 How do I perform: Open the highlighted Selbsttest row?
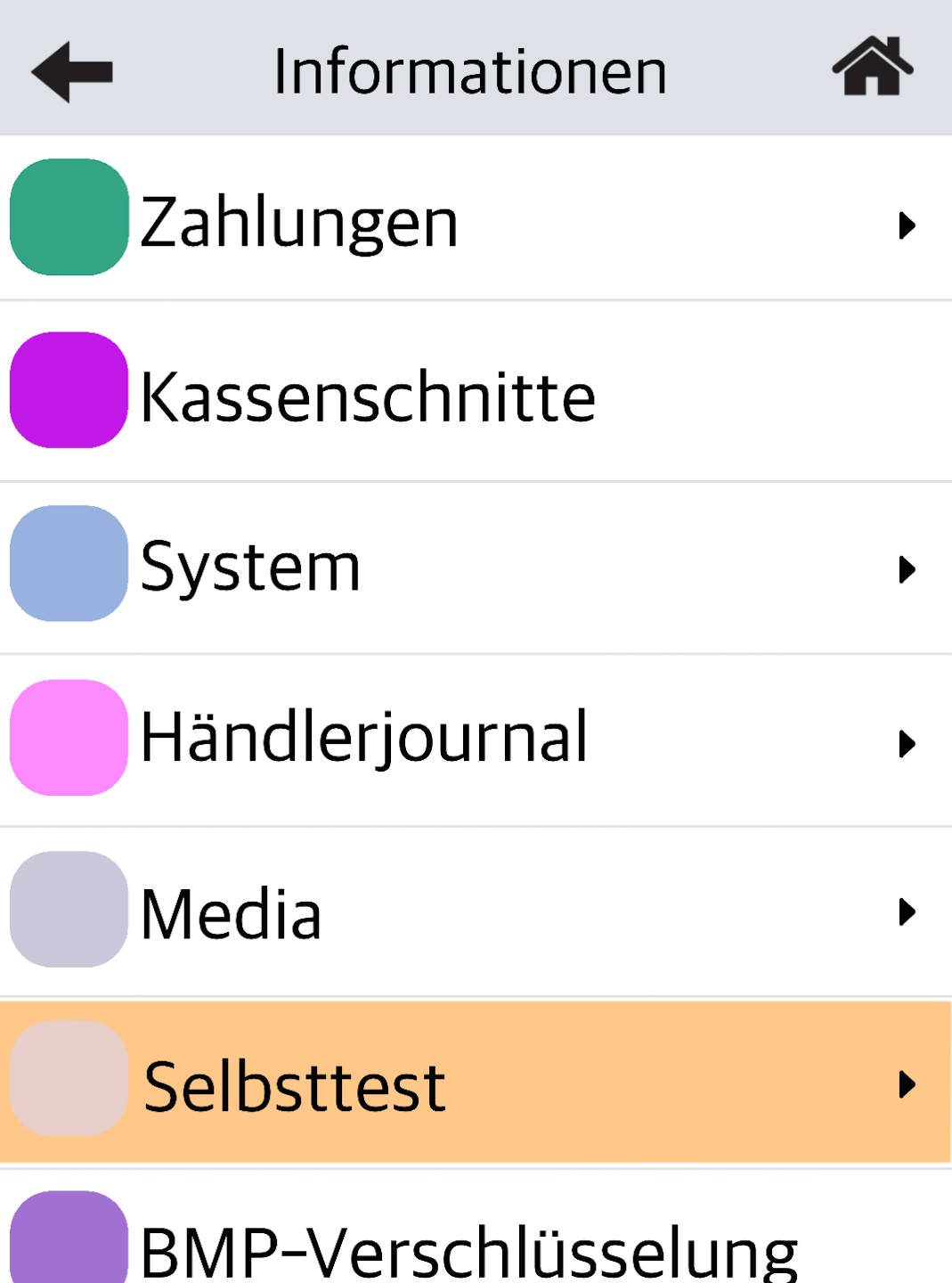[476, 1083]
